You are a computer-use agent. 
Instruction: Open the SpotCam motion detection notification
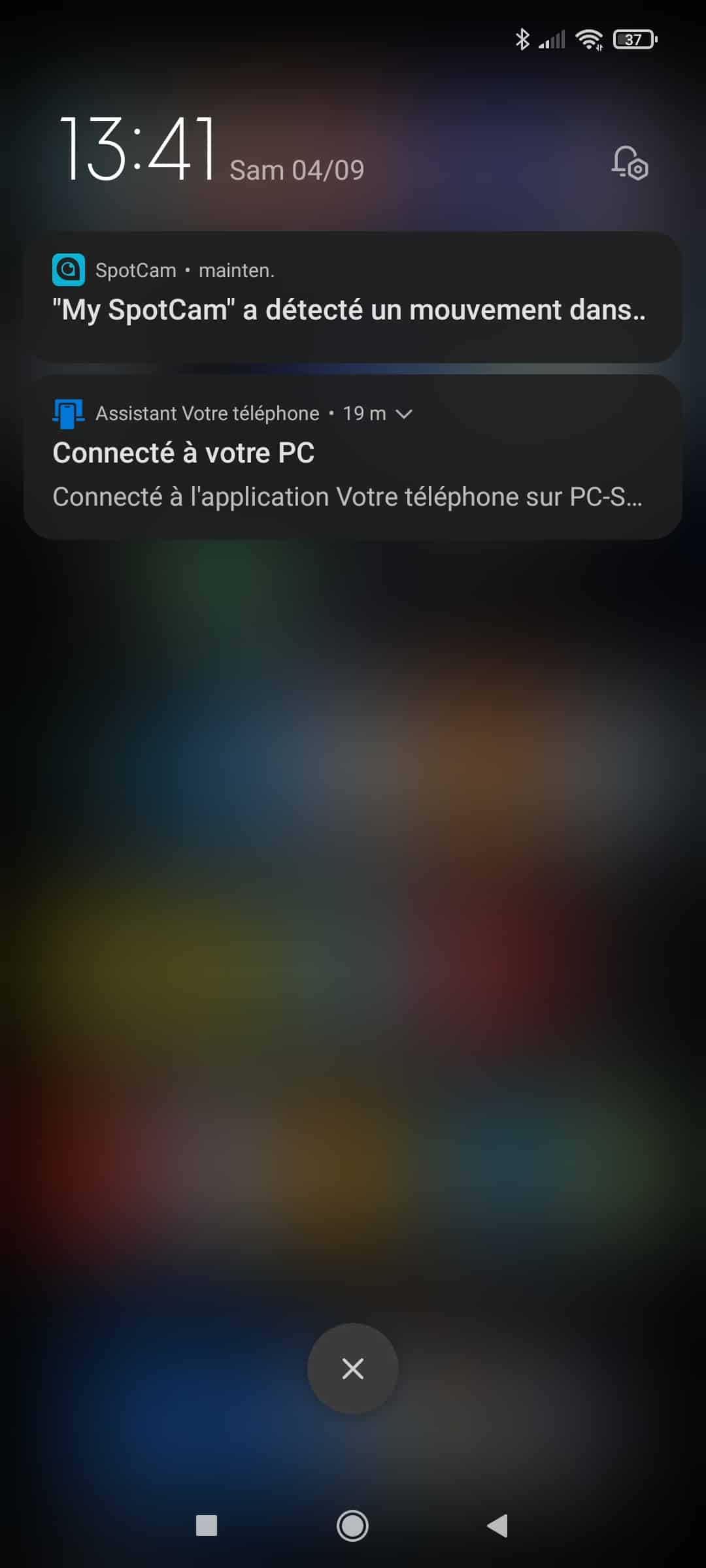tap(353, 297)
